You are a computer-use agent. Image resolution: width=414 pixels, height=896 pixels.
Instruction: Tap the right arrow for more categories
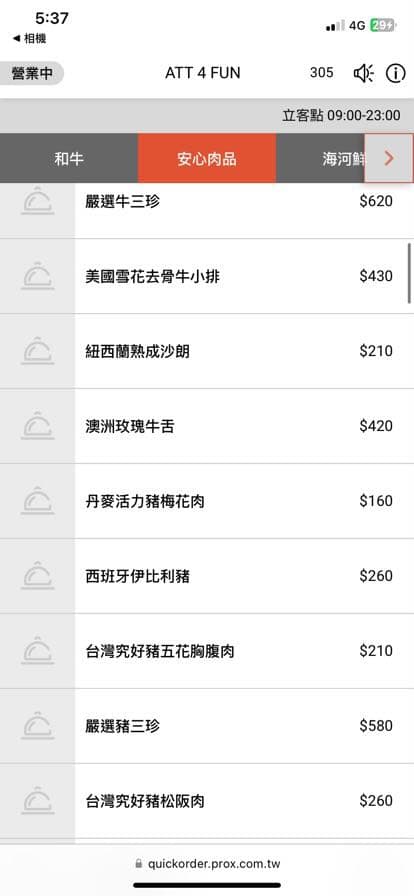coord(389,158)
